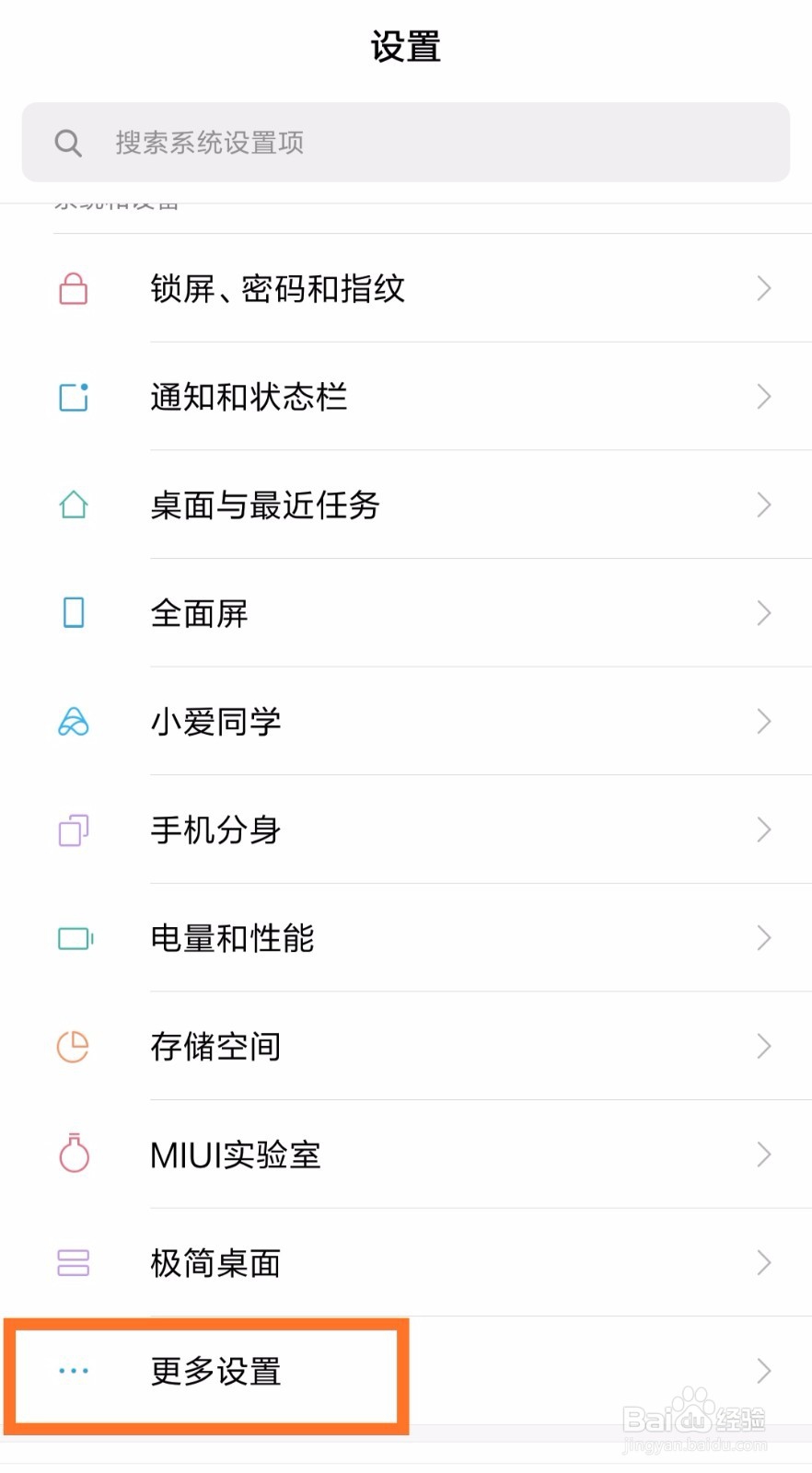Open 手机分身
The width and height of the screenshot is (812, 1473).
[406, 829]
